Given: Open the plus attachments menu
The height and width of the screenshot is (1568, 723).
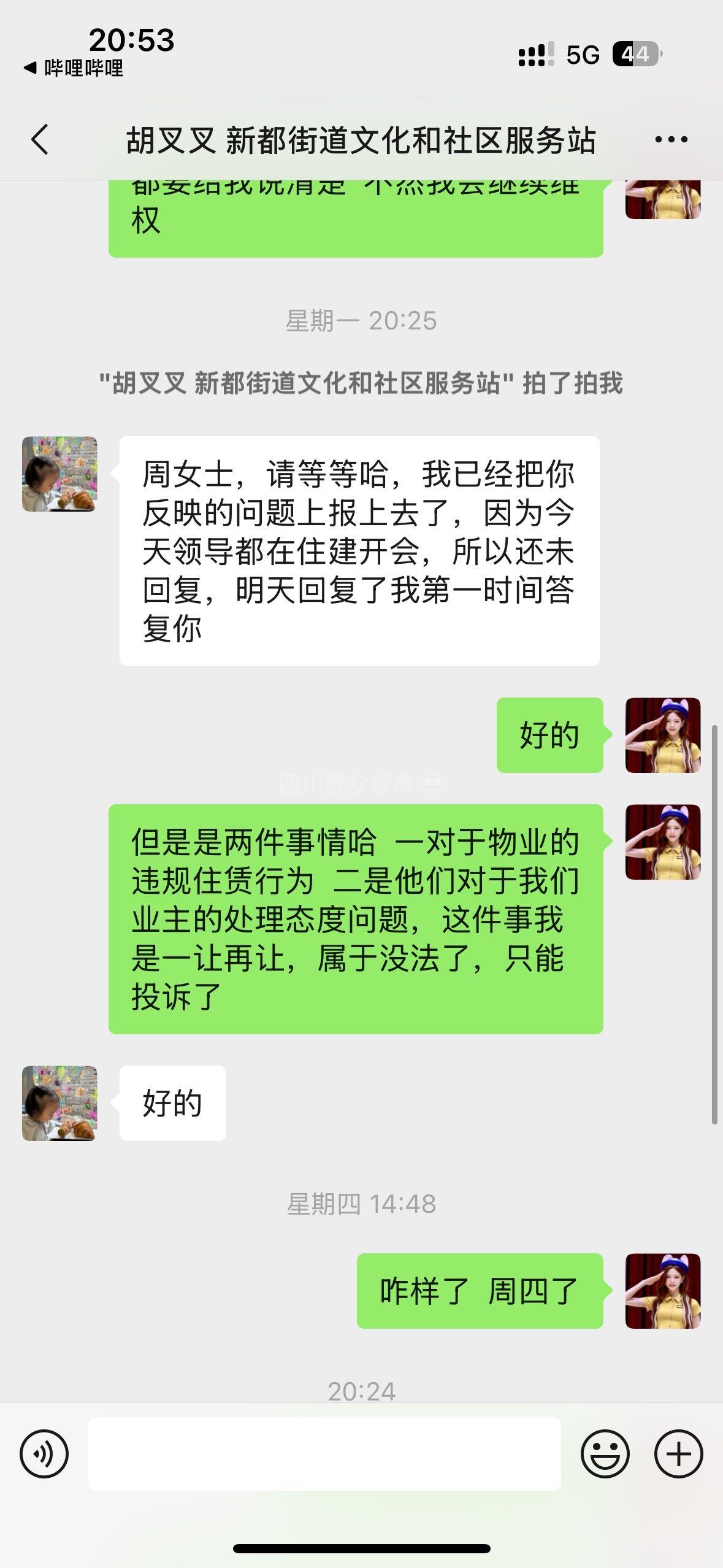Looking at the screenshot, I should click(x=678, y=1453).
